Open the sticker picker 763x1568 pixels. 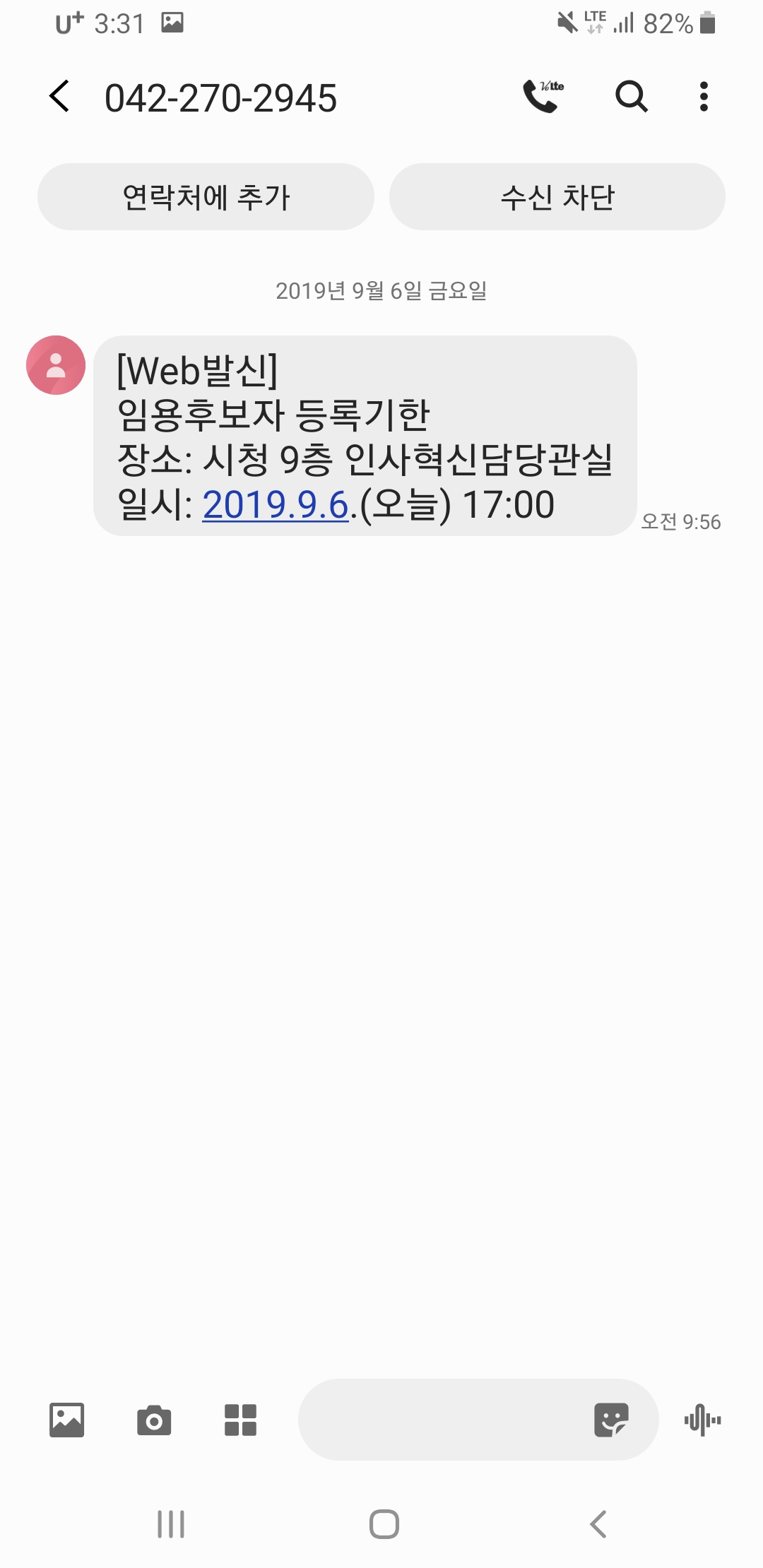click(611, 1420)
